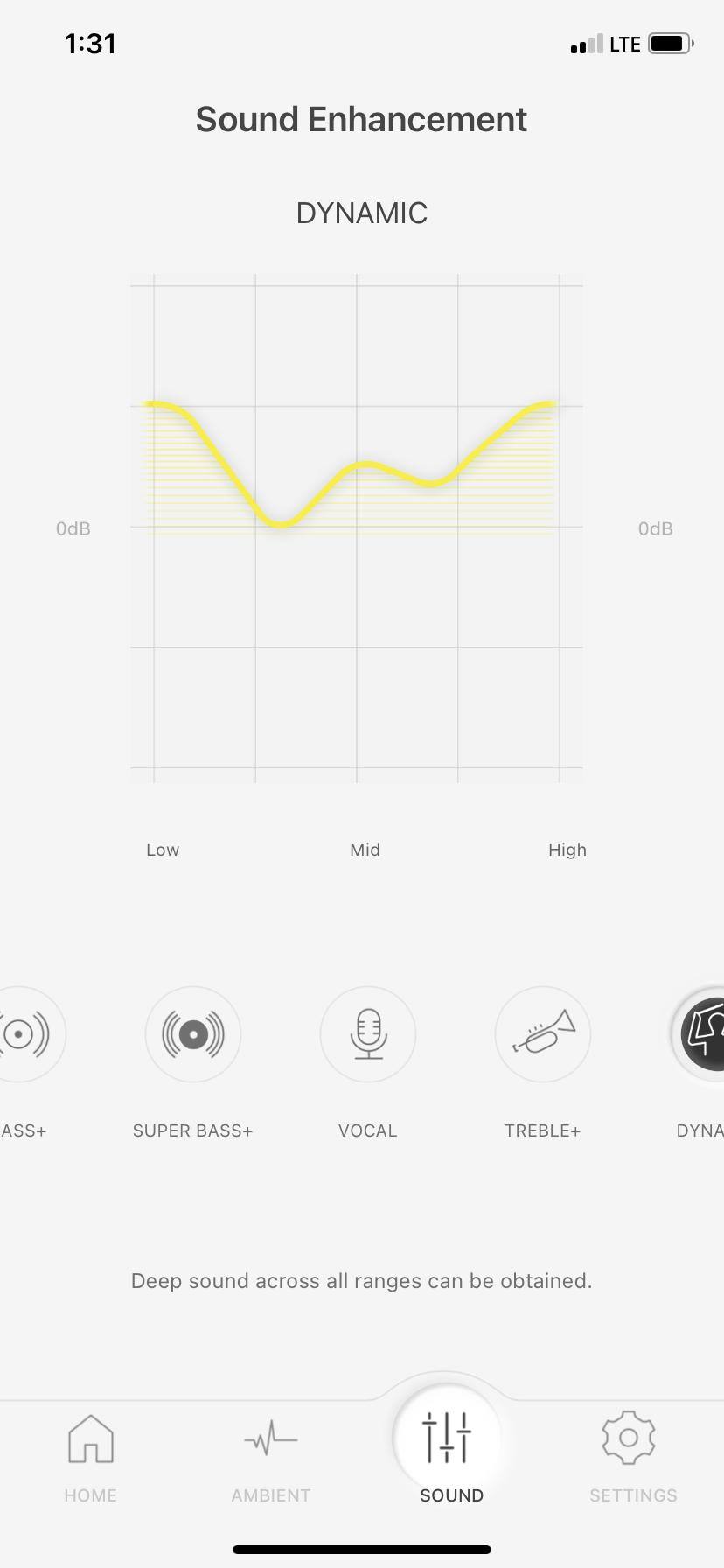Switch to the Ambient tab
Screen dimensions: 724x1568
[x=271, y=1457]
